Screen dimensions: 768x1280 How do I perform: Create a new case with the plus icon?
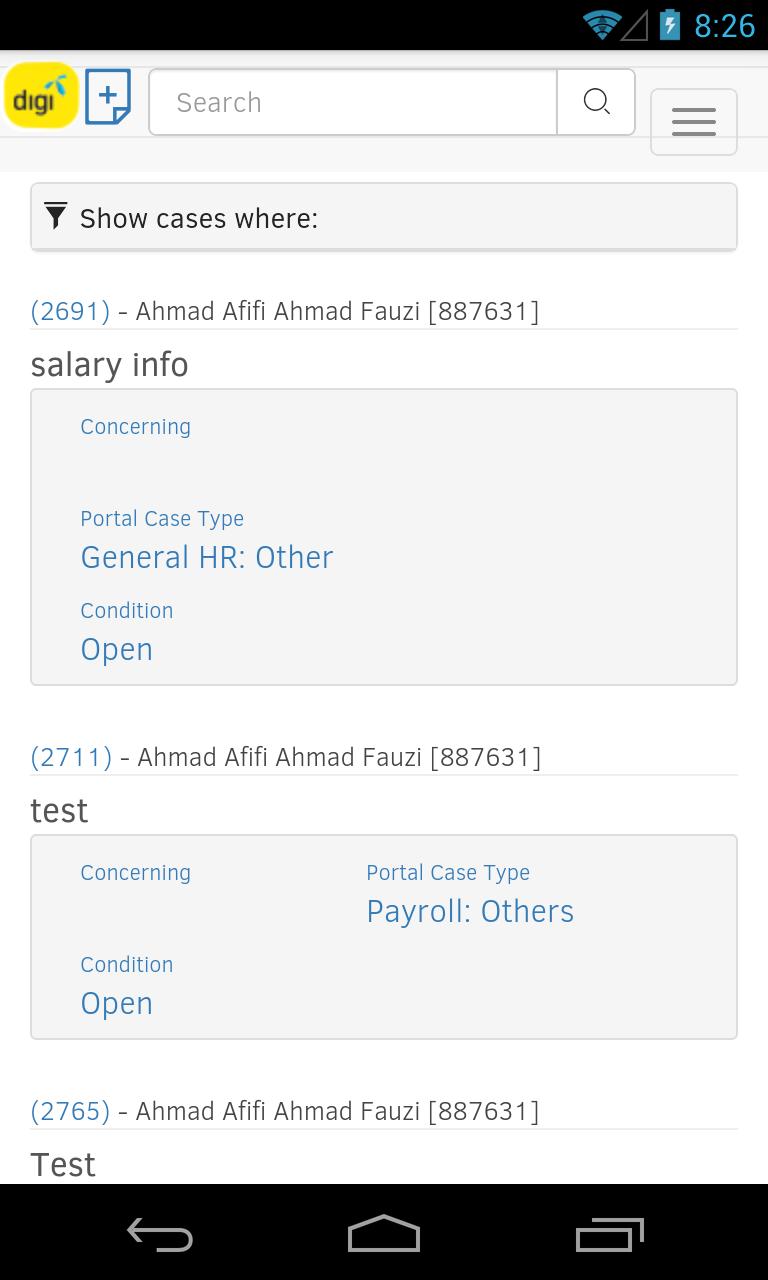pyautogui.click(x=108, y=97)
